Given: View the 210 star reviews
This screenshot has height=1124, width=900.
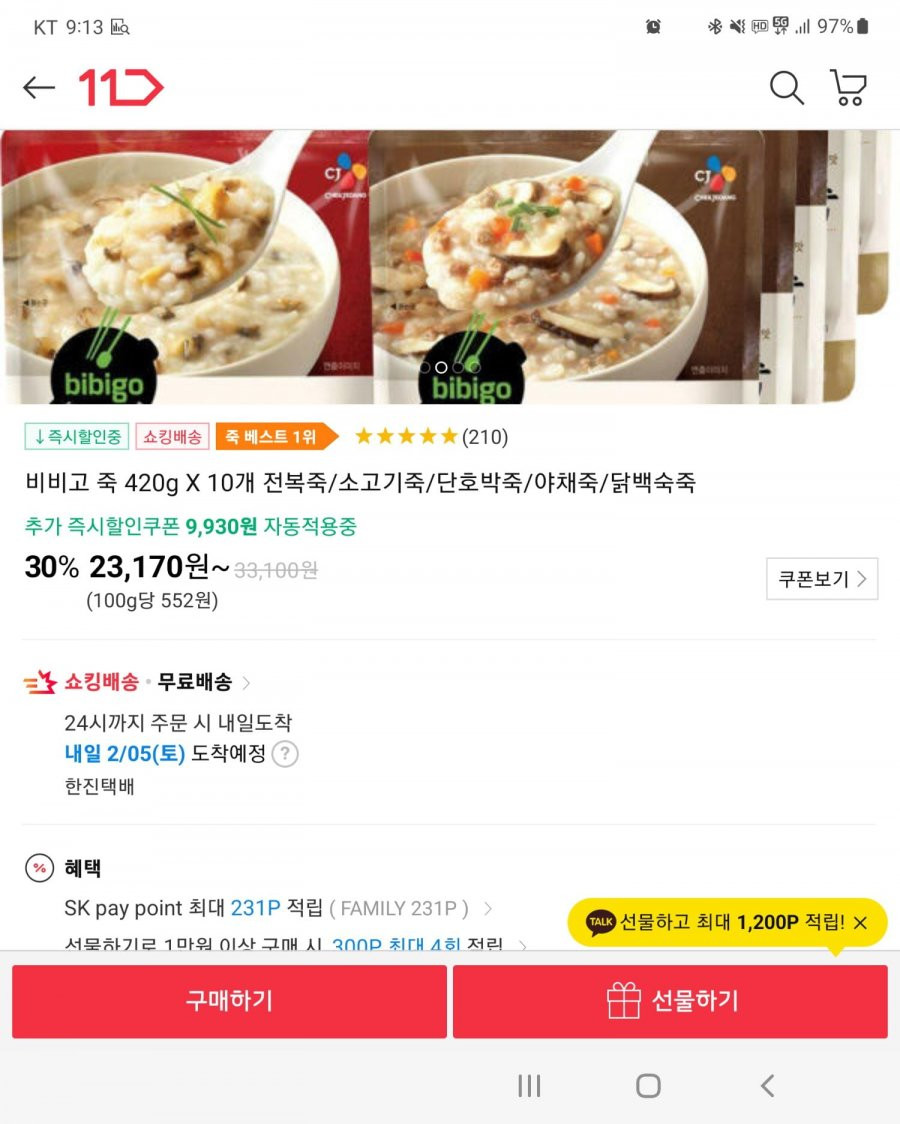Looking at the screenshot, I should tap(430, 437).
